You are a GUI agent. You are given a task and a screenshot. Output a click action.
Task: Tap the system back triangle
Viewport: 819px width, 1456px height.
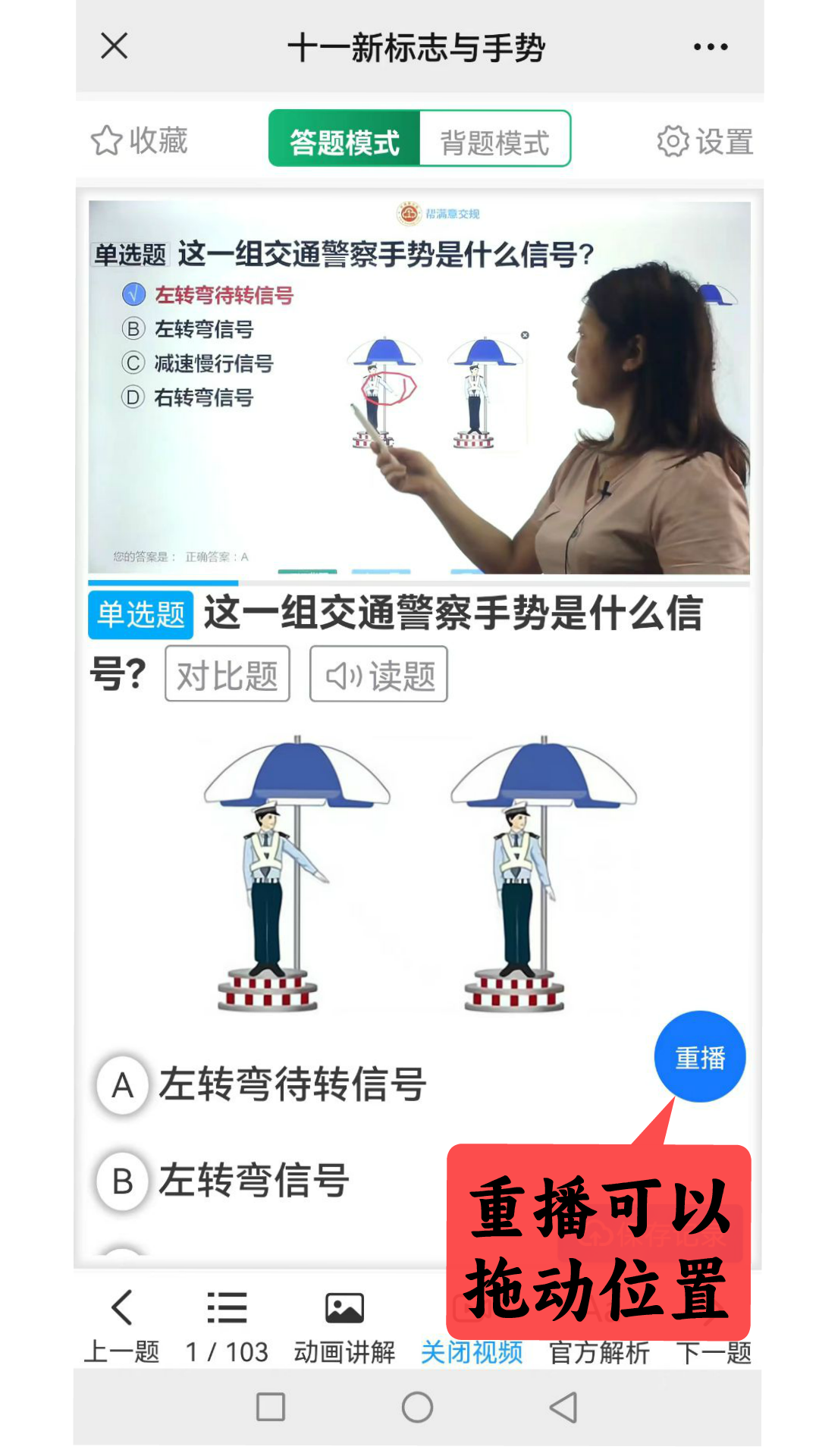[x=563, y=1407]
